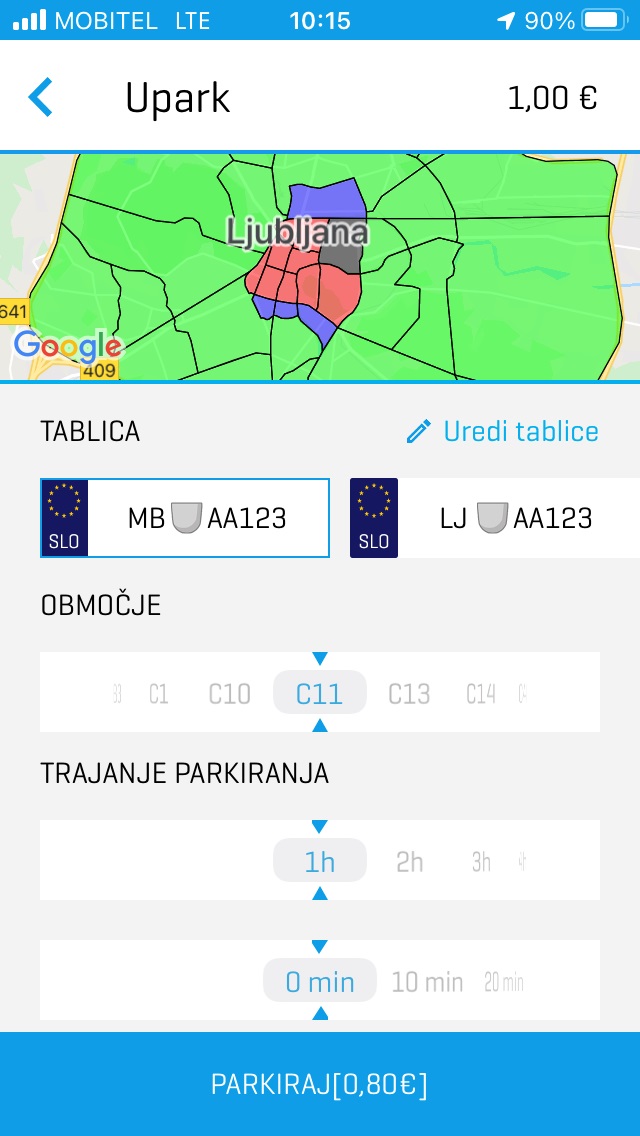Set parking duration to 2h
The image size is (640, 1136).
point(409,861)
